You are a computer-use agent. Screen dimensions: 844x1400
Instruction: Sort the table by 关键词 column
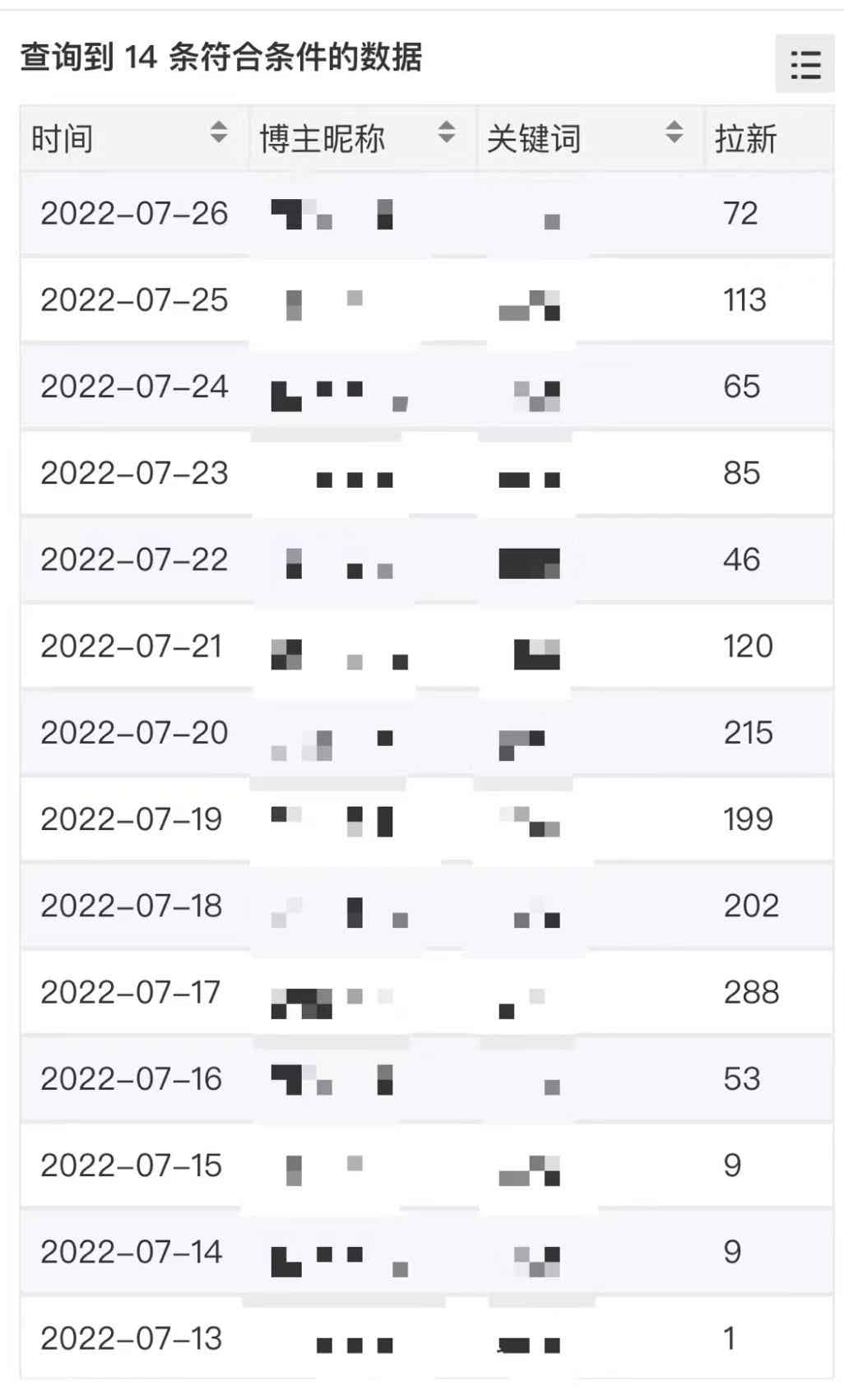tap(674, 132)
